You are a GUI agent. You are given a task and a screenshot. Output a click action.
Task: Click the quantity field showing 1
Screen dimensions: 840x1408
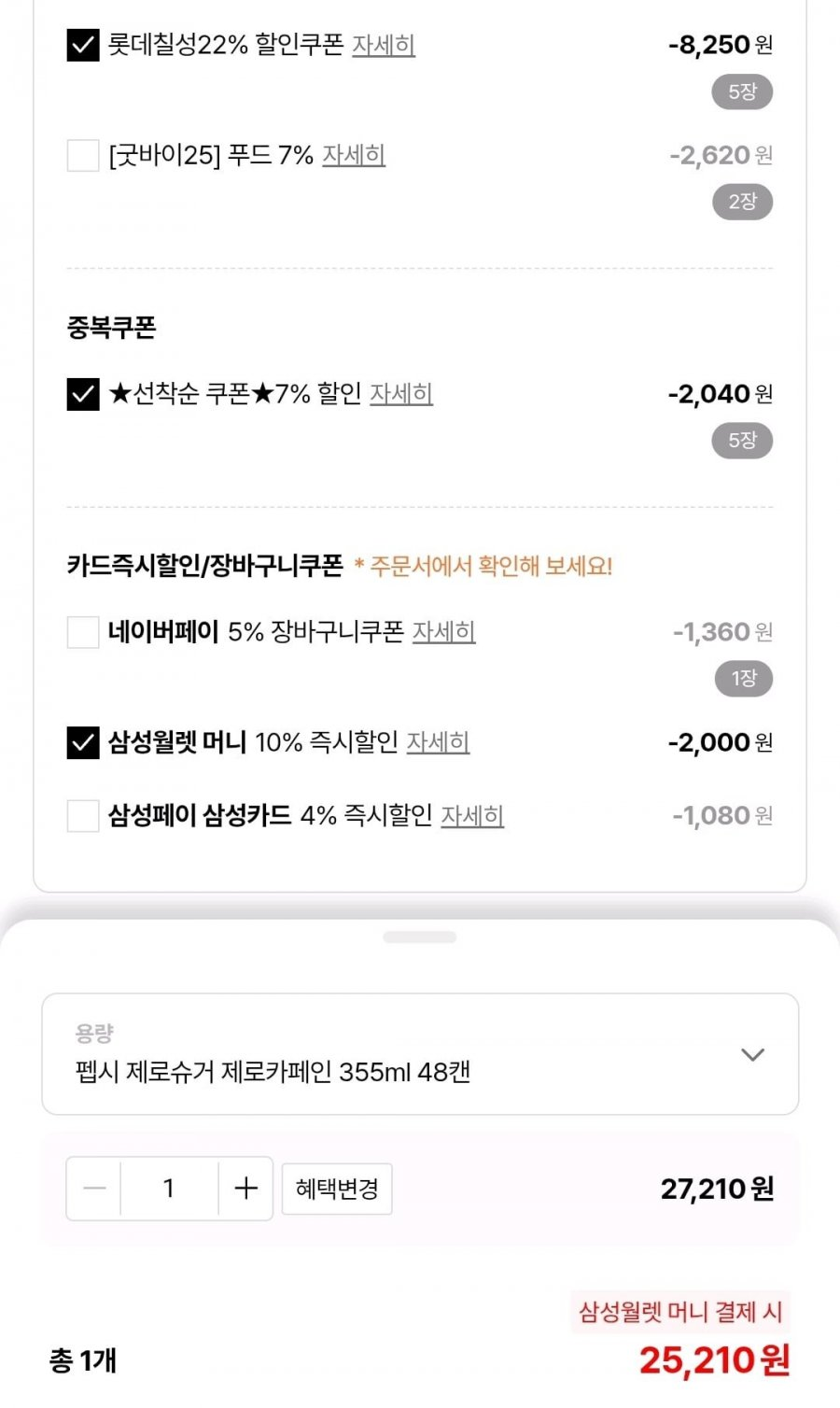168,1189
